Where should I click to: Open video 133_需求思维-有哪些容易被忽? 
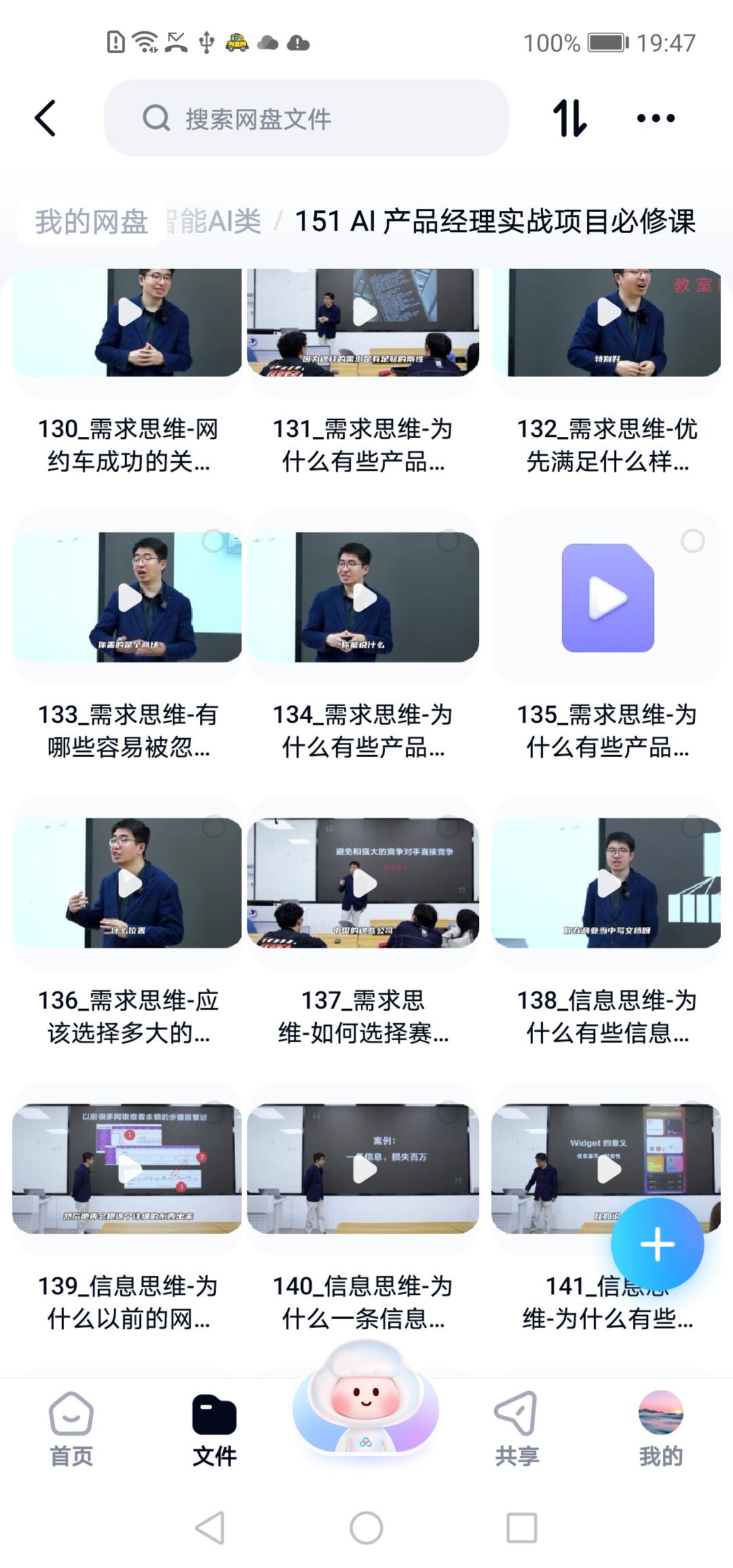[x=128, y=597]
